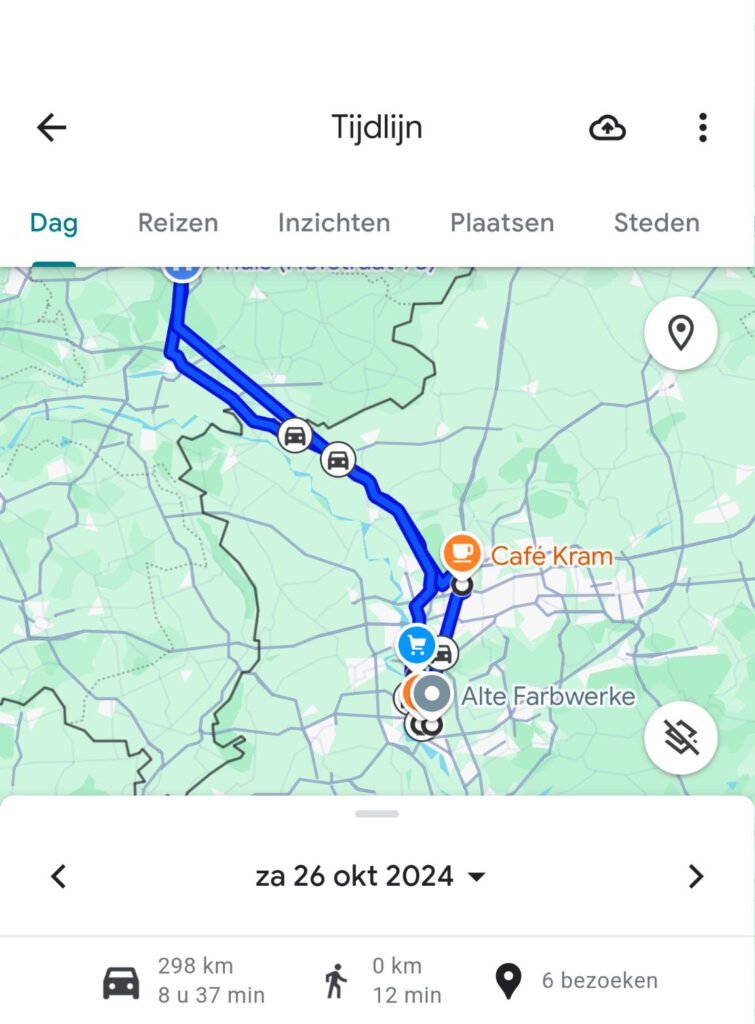Switch to the Inzichten tab

point(334,222)
